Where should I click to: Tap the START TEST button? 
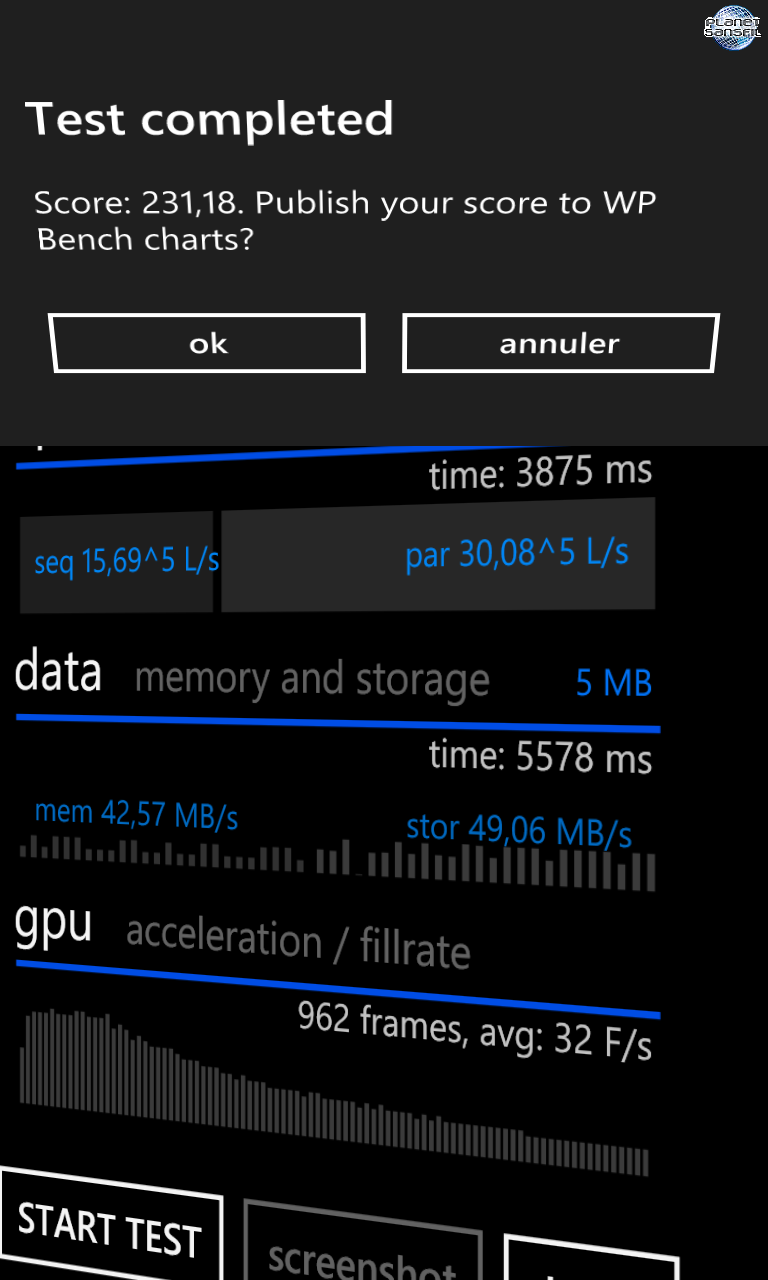pos(110,1224)
